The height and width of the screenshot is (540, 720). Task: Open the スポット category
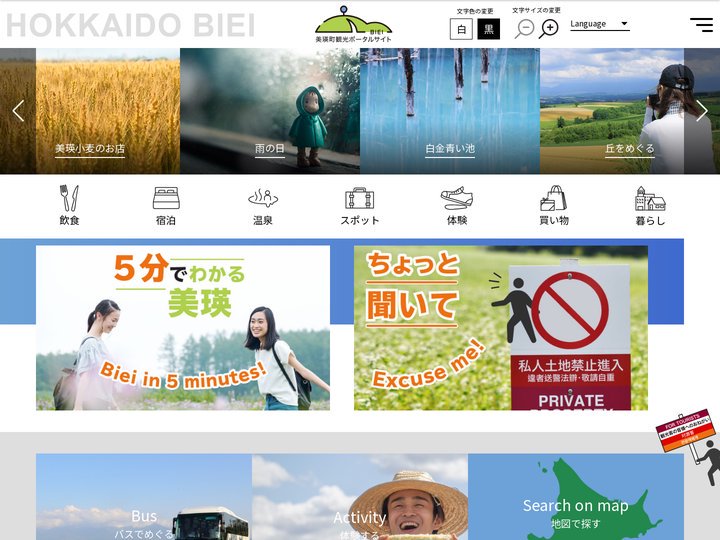(x=360, y=205)
